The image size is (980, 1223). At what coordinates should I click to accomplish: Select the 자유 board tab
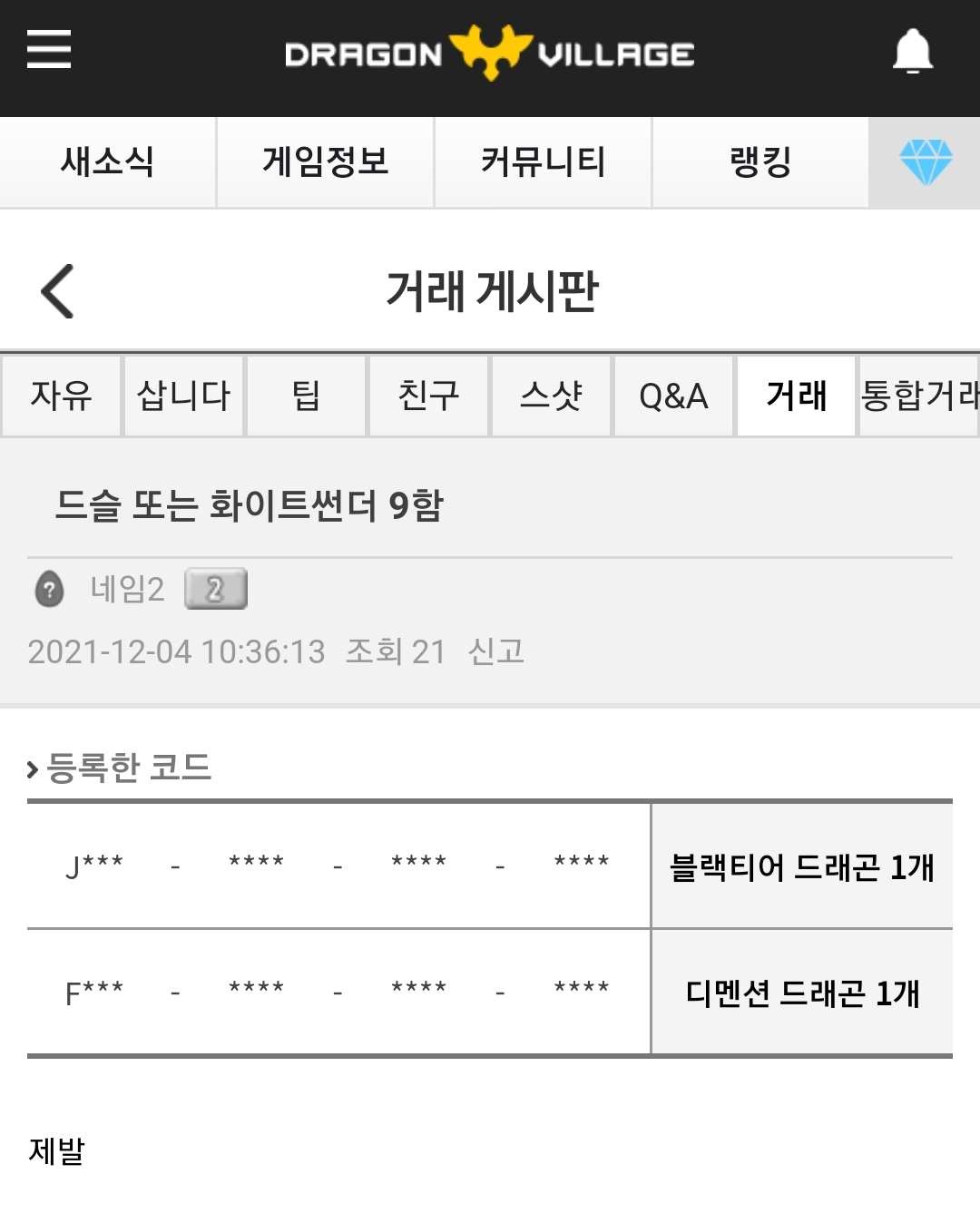pyautogui.click(x=61, y=396)
